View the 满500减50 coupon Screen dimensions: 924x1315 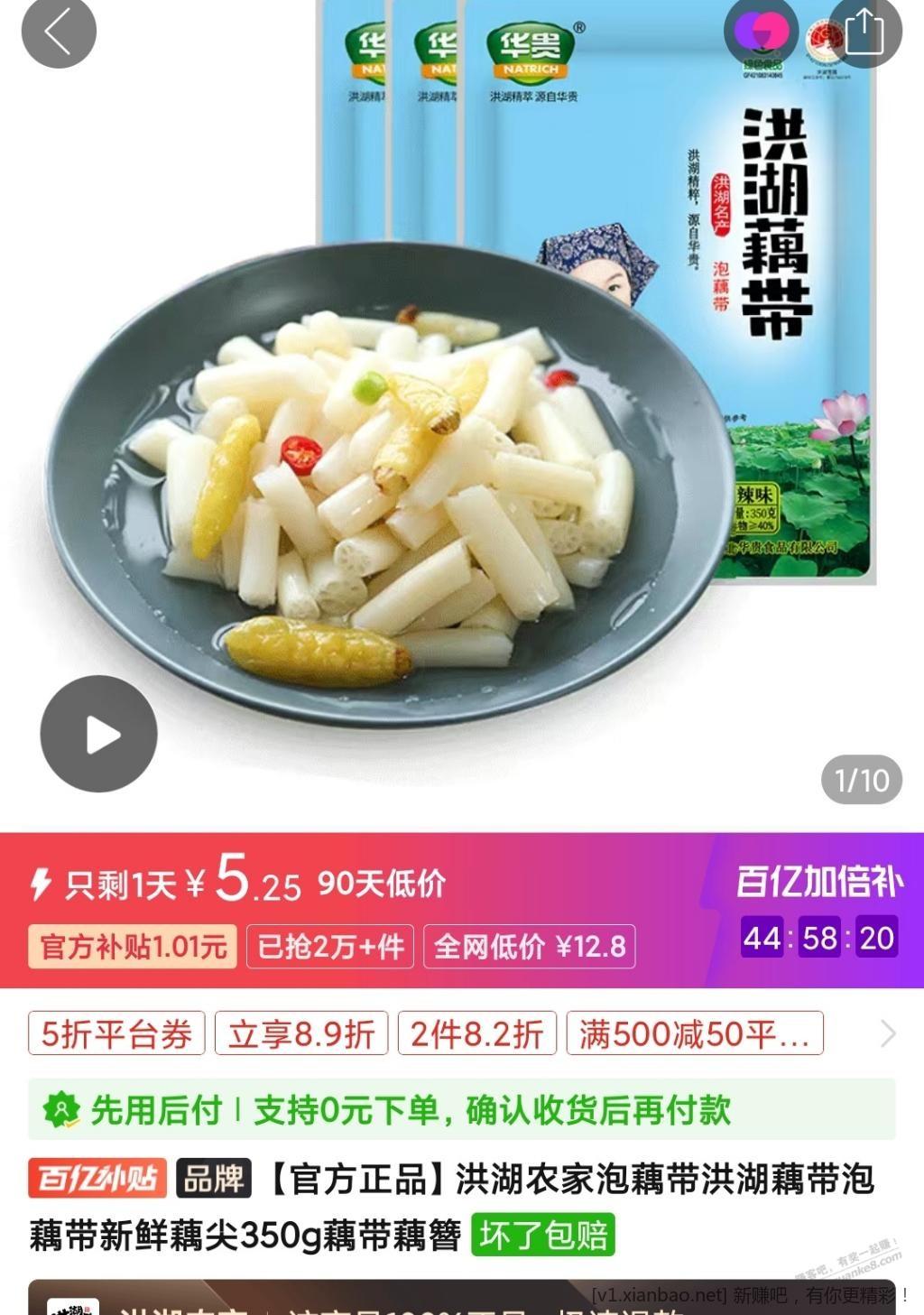click(x=694, y=1033)
